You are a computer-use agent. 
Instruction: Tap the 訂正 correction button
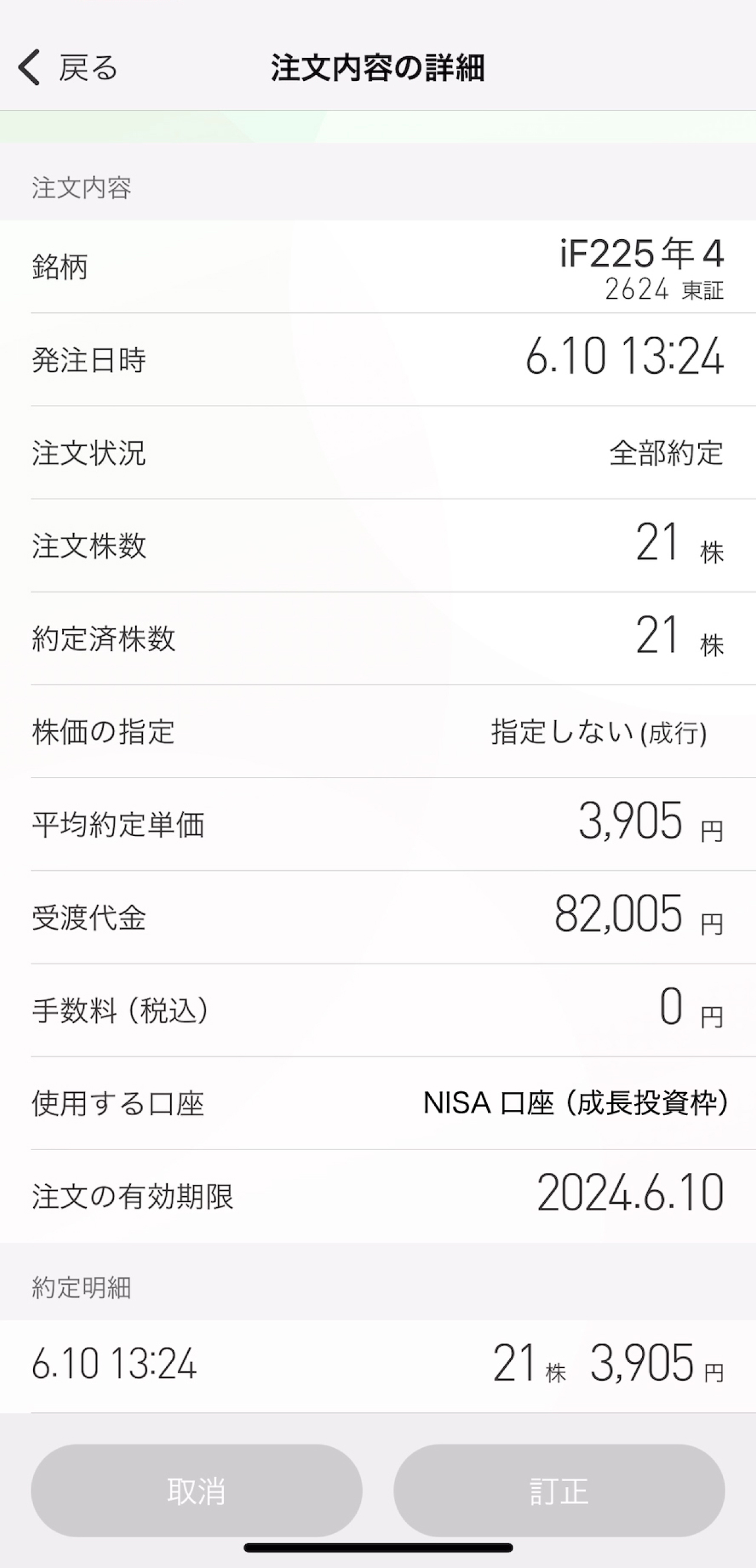[x=559, y=1491]
